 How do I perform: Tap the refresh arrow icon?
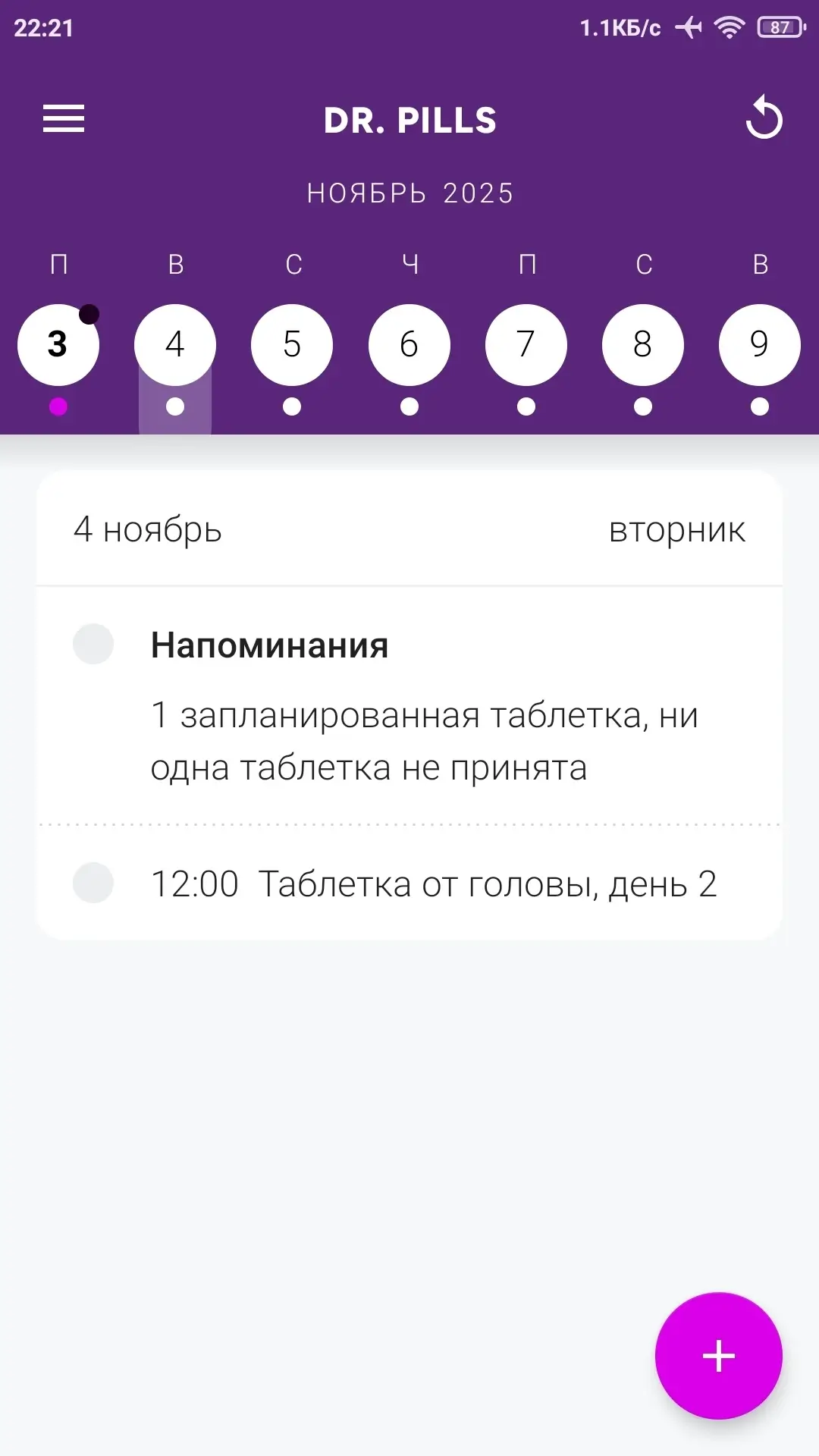(x=764, y=118)
